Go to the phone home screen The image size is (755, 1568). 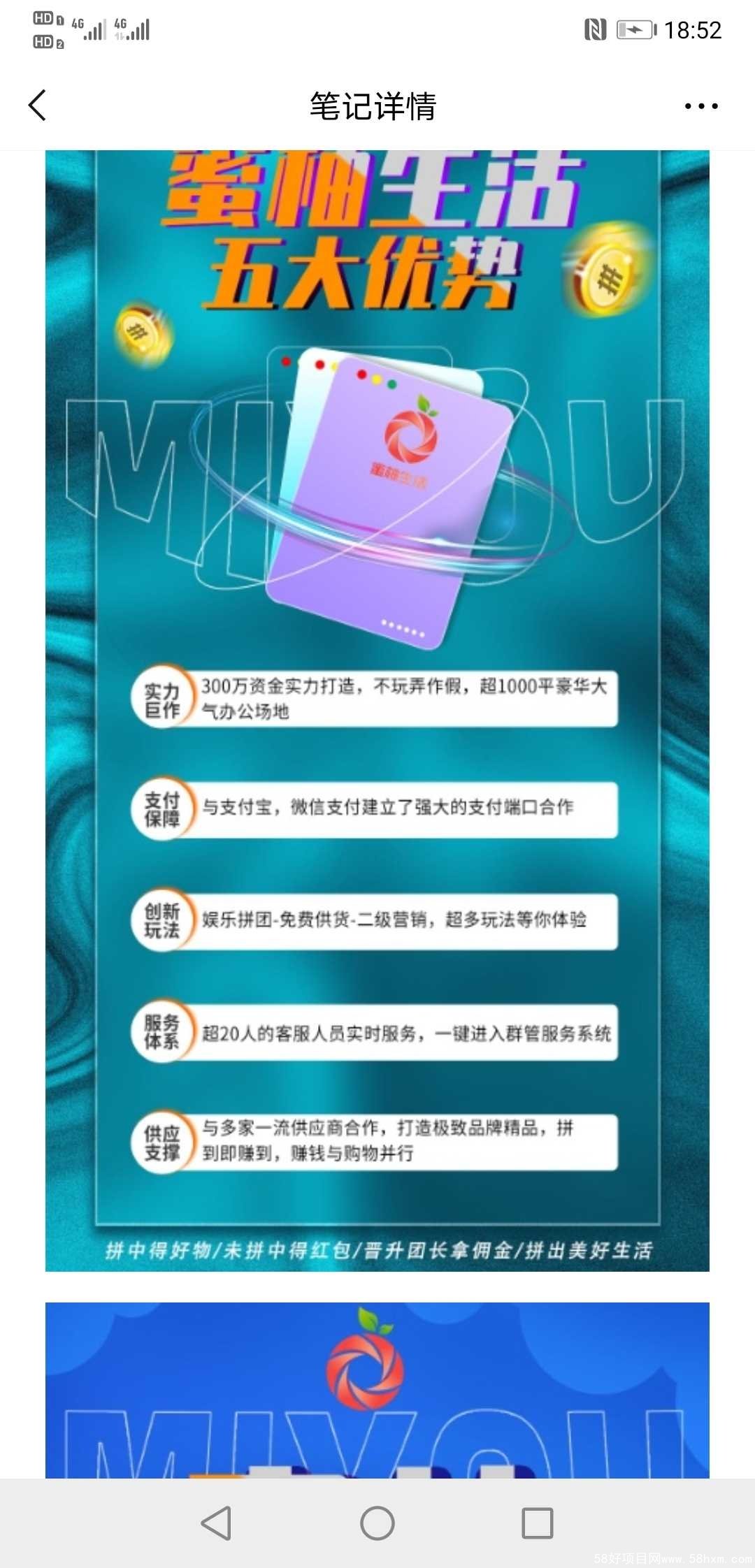(377, 1523)
